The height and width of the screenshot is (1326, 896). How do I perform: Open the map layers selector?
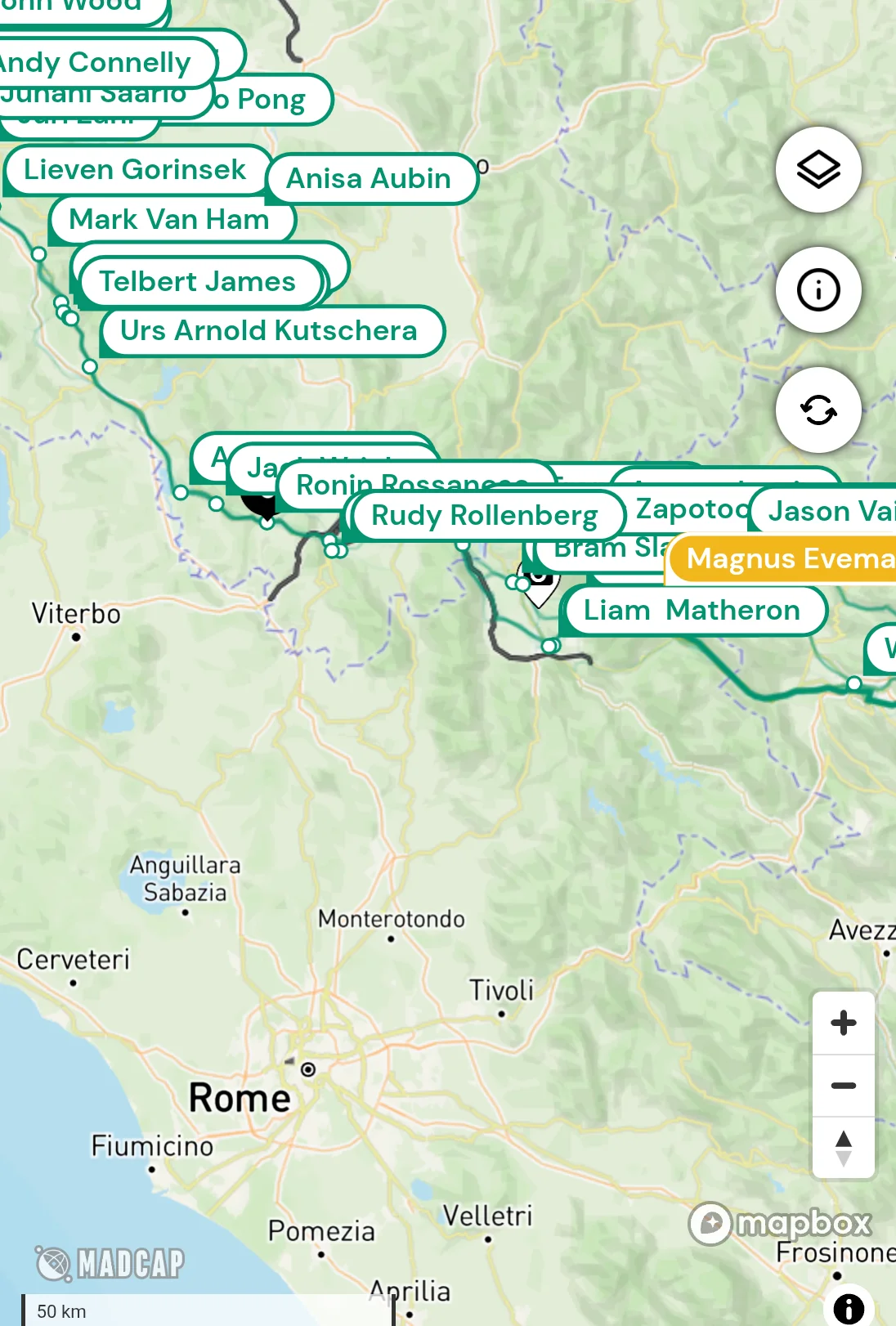click(818, 170)
